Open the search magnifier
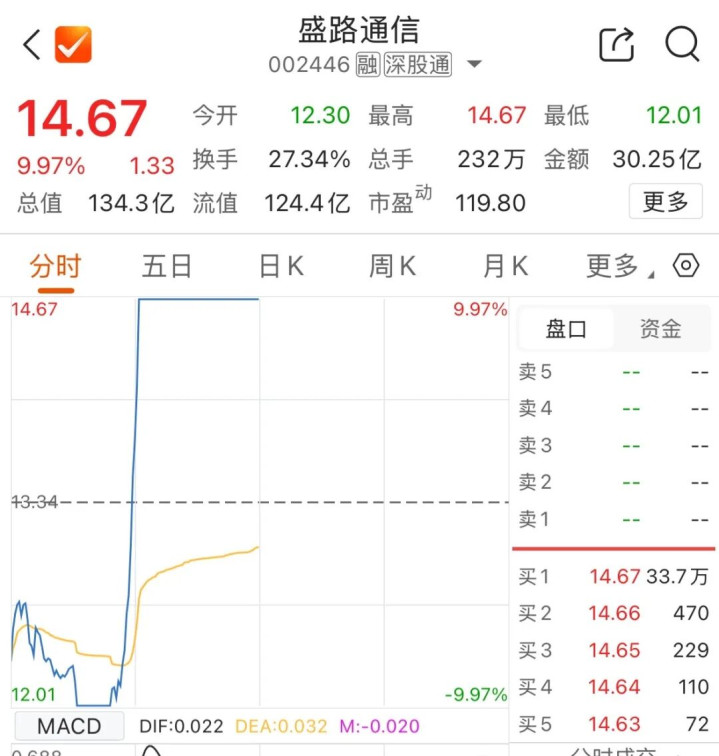Image resolution: width=719 pixels, height=756 pixels. [682, 45]
